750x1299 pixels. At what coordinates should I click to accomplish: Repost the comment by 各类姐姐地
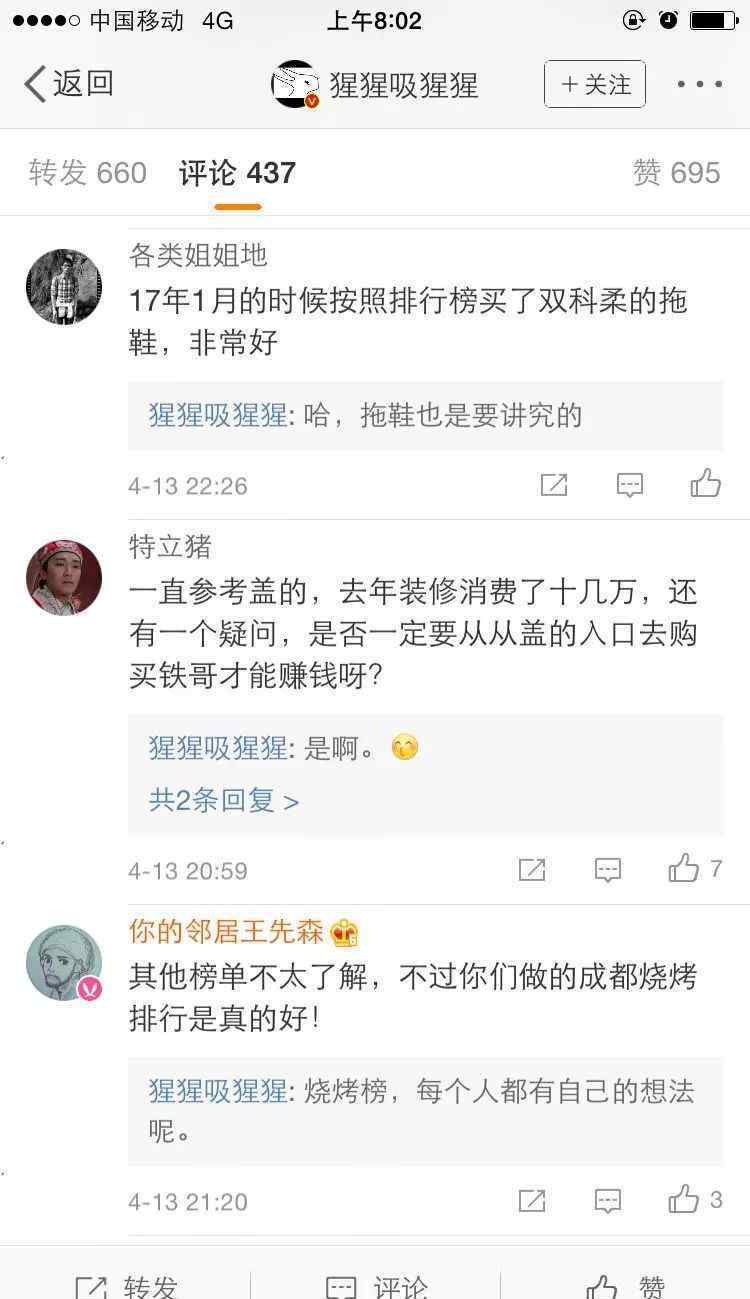coord(553,485)
